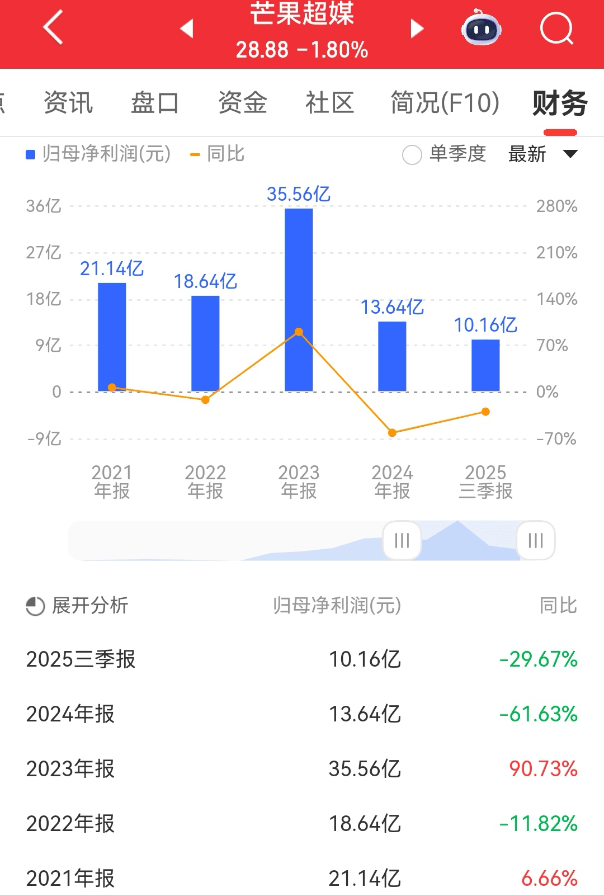The image size is (604, 895).
Task: Switch to the previous stock
Action: point(186,29)
